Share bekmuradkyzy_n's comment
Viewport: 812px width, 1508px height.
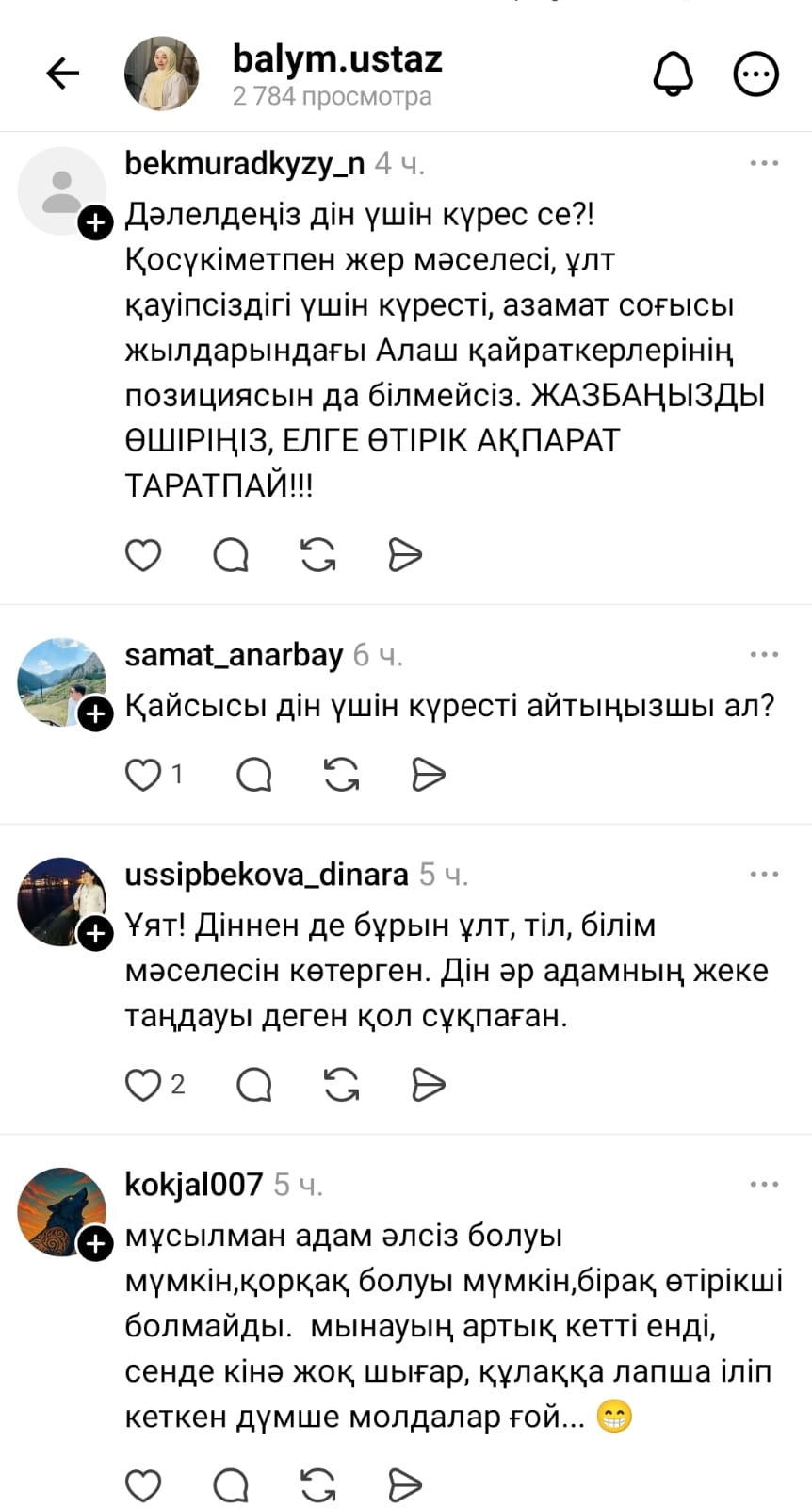click(x=405, y=555)
